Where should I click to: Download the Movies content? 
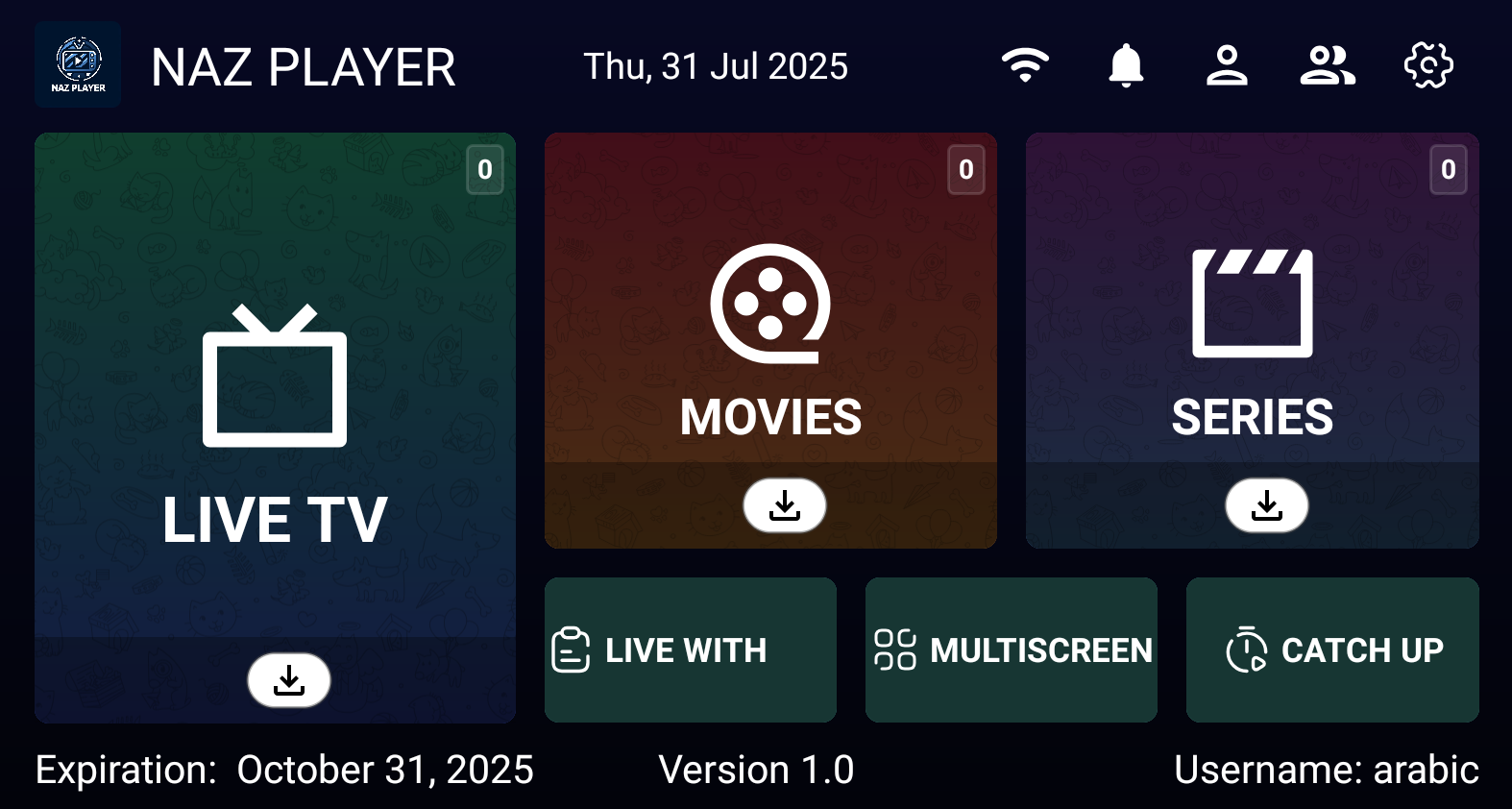(785, 505)
